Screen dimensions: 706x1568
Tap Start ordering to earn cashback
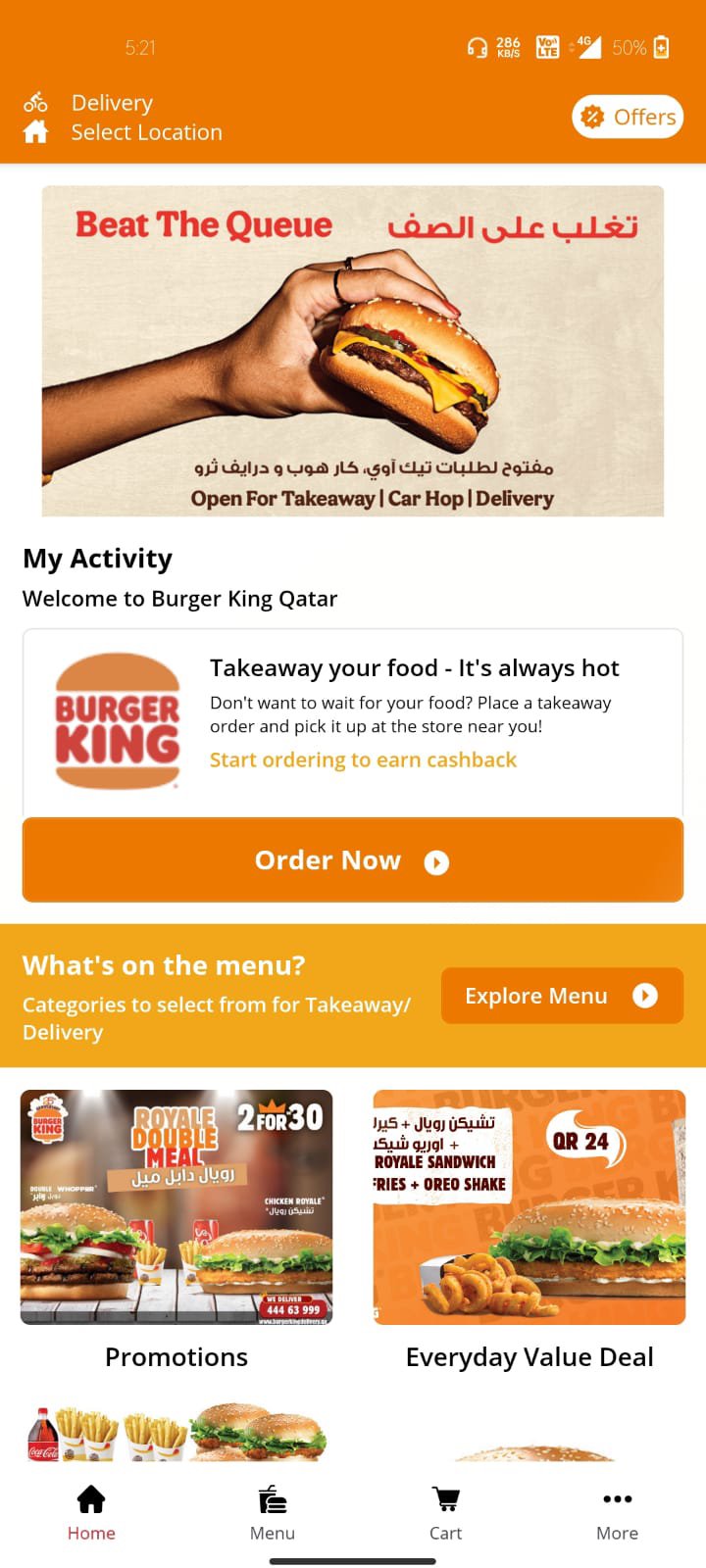point(363,759)
